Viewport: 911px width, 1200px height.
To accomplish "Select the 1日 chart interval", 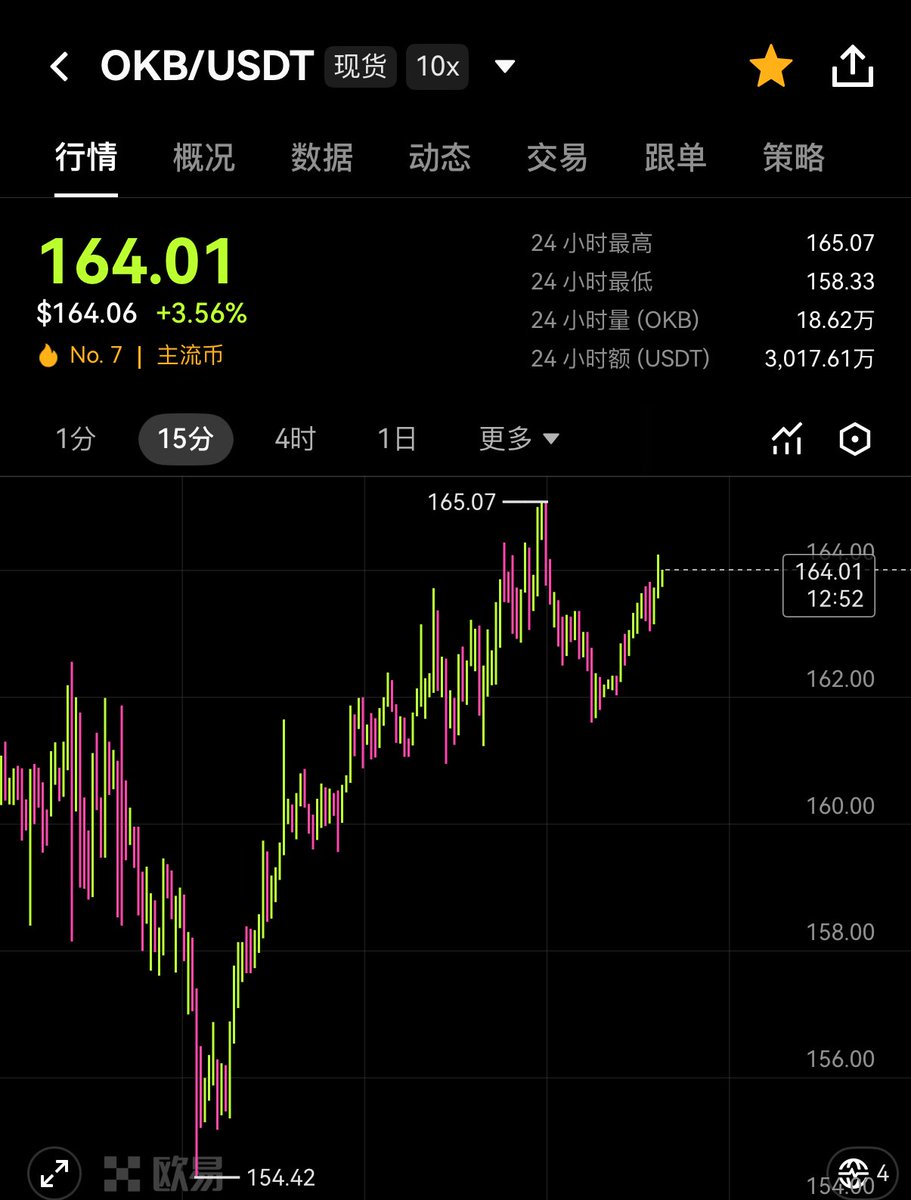I will 397,439.
